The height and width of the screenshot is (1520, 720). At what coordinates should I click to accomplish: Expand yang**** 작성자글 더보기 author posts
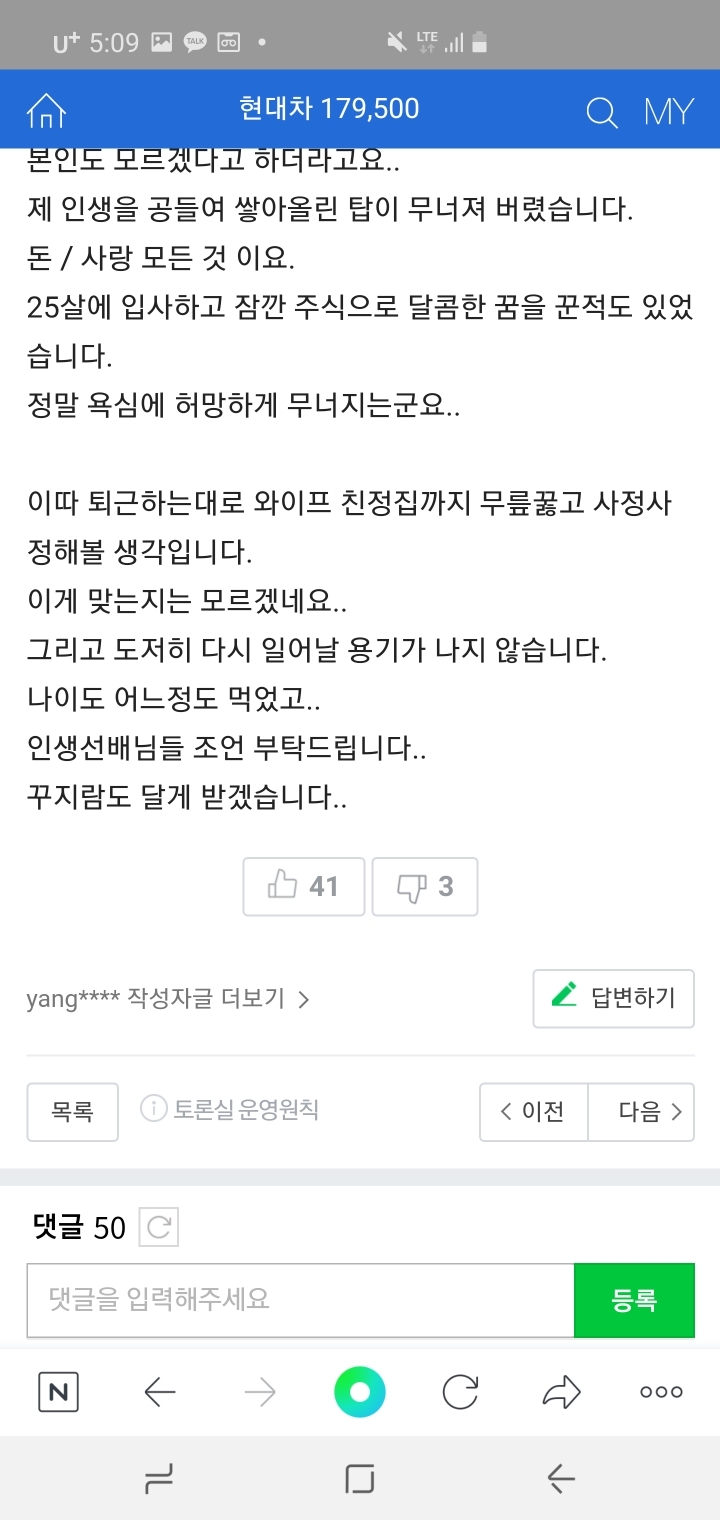coord(168,997)
